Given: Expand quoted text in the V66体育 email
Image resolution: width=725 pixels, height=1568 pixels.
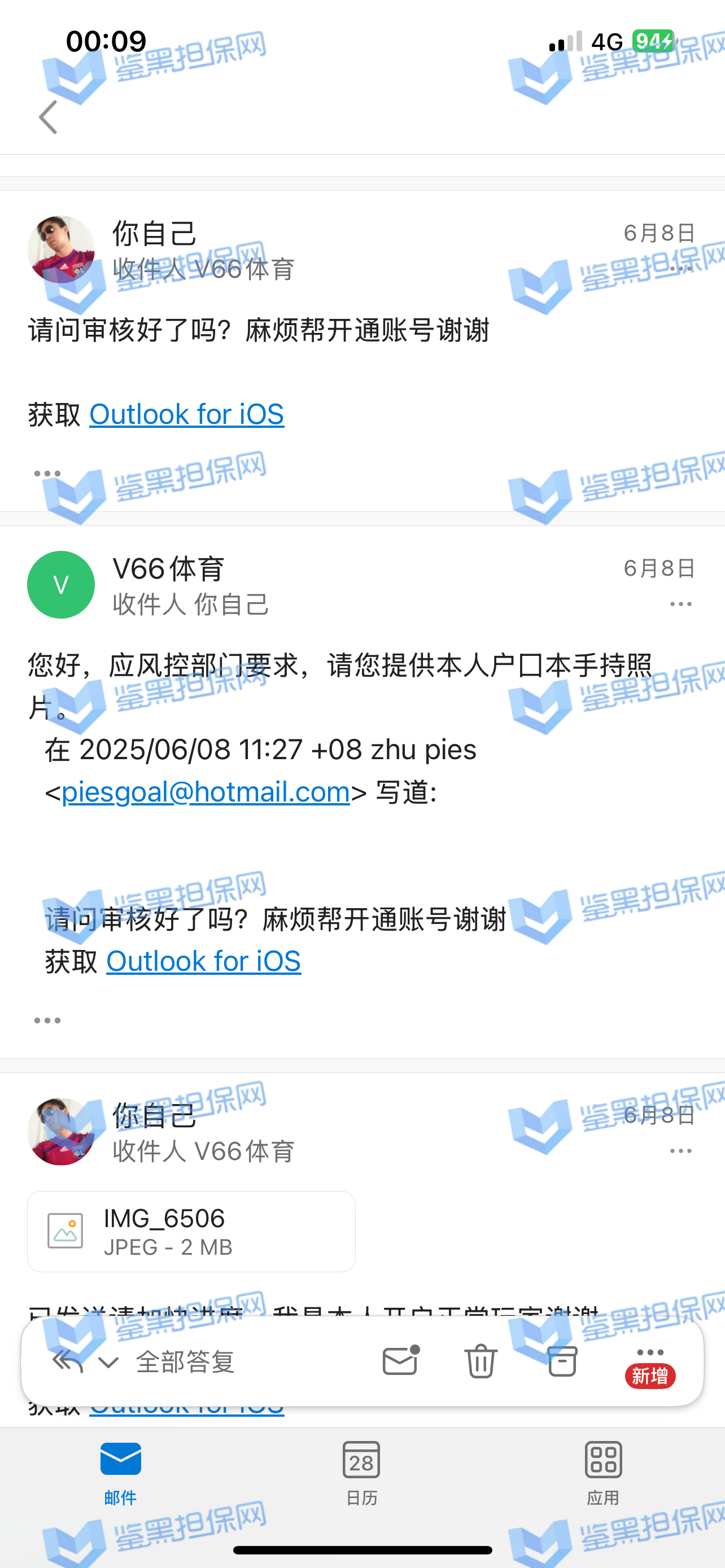Looking at the screenshot, I should pyautogui.click(x=47, y=1020).
